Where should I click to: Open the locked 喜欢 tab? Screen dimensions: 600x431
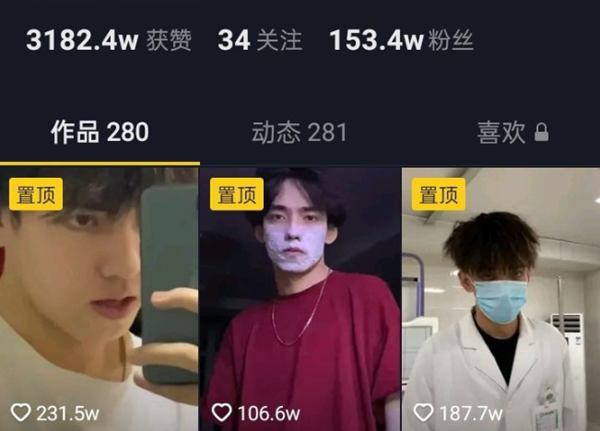512,133
